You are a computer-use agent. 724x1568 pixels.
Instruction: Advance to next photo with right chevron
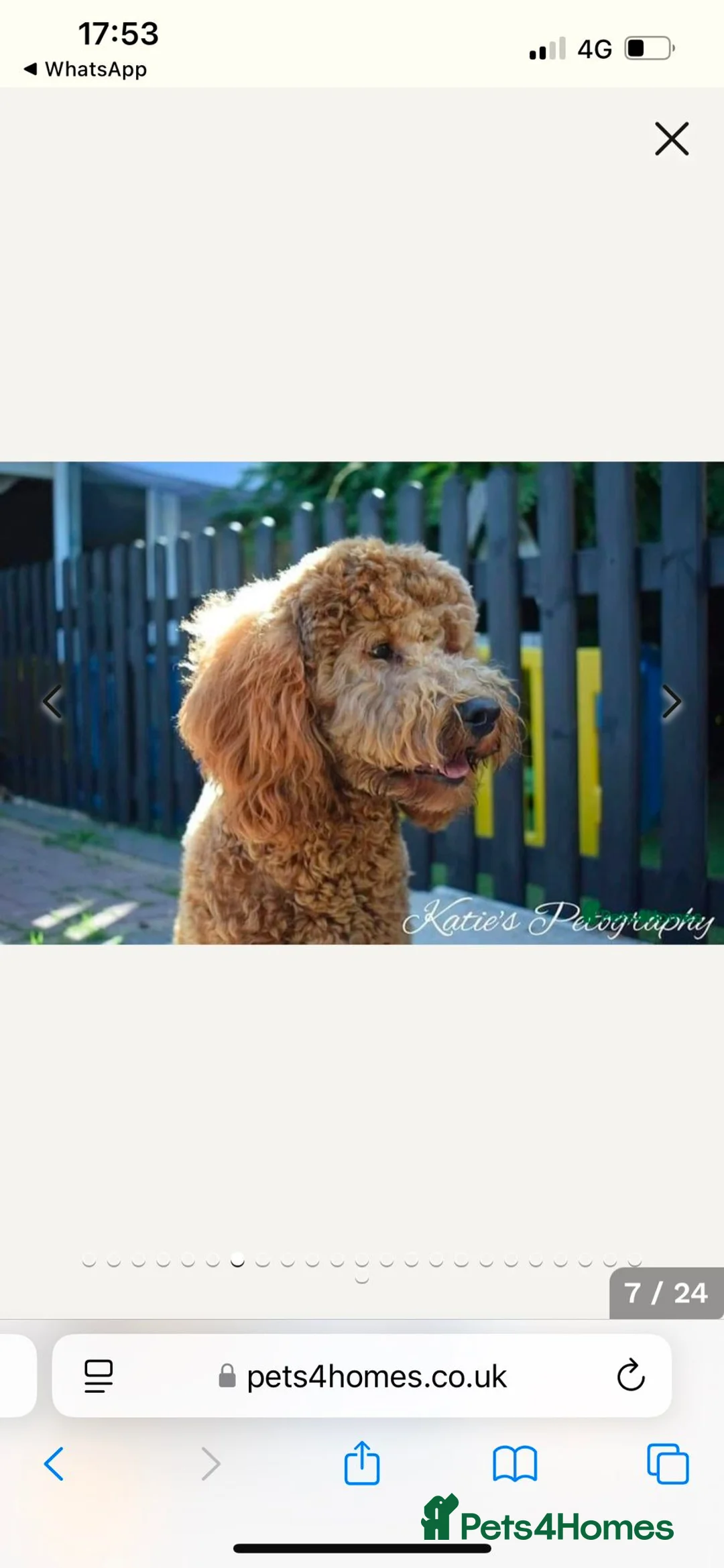[x=672, y=702]
